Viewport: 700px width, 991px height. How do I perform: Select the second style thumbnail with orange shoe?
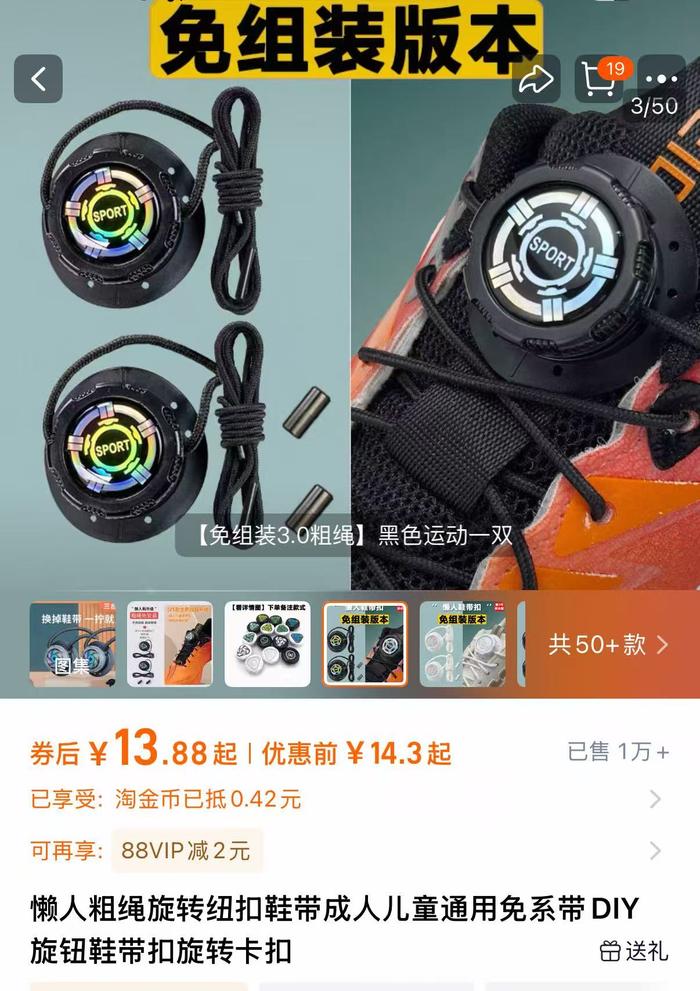tap(169, 644)
